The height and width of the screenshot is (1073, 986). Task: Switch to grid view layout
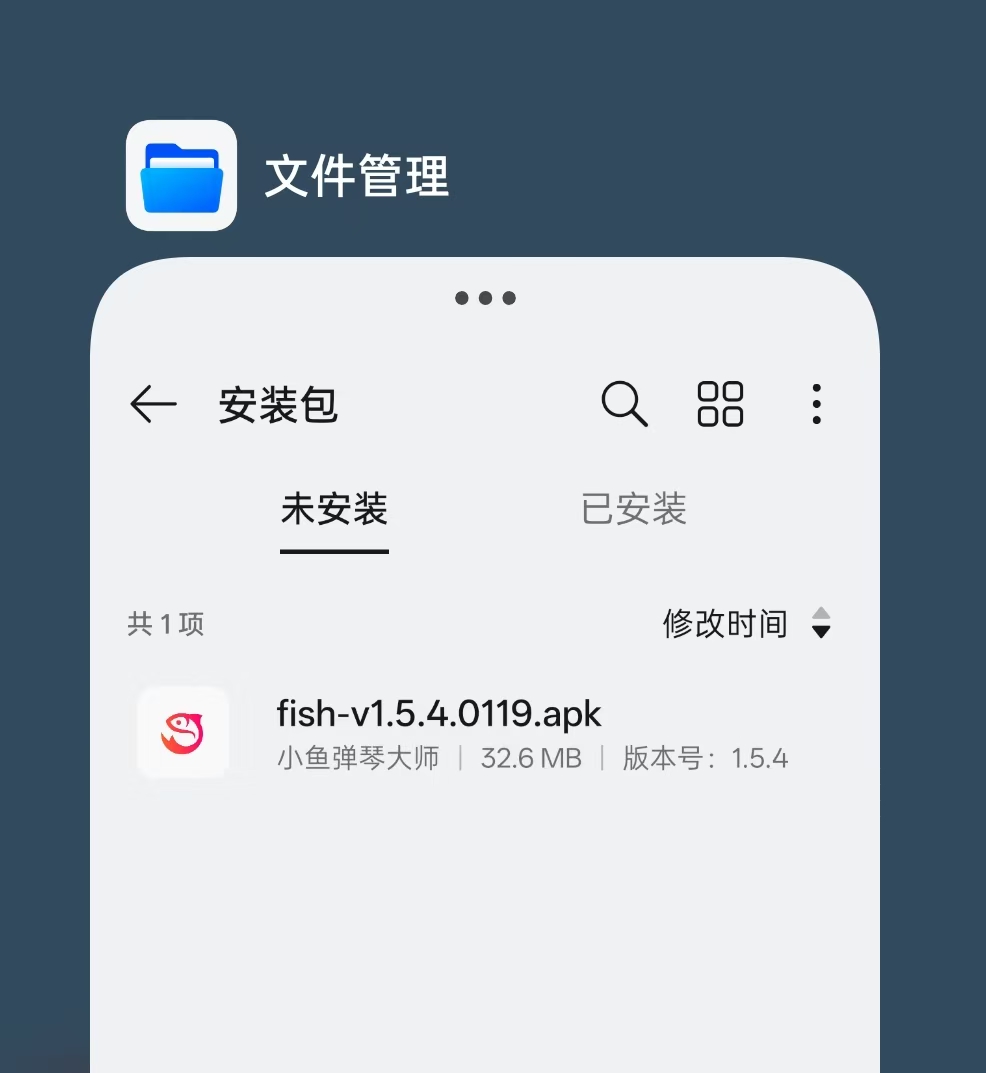(720, 404)
